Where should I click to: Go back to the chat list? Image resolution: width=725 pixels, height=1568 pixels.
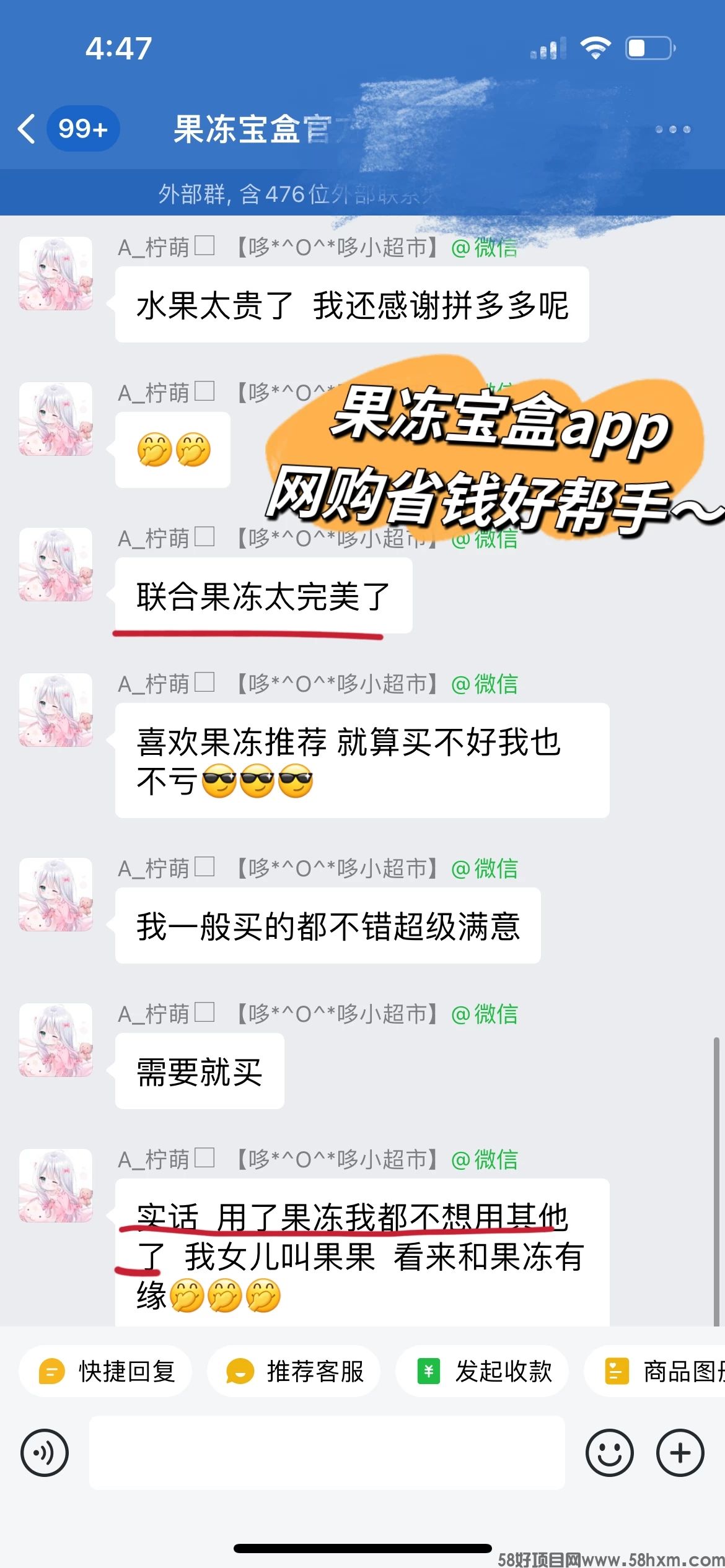27,129
